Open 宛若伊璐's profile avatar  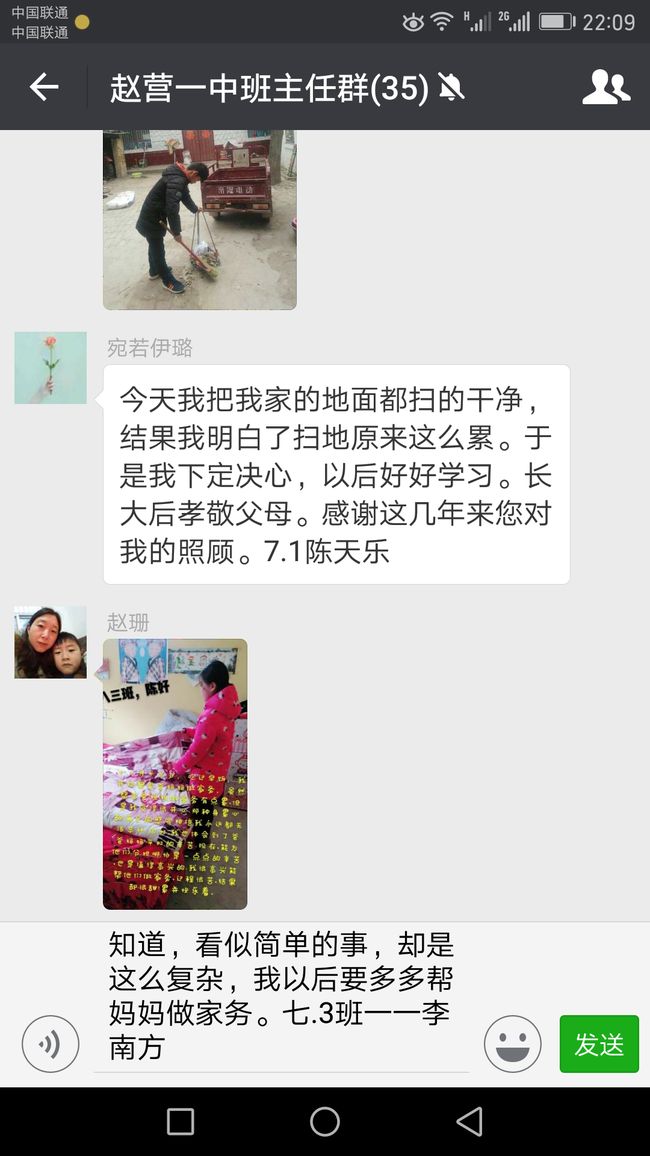50,367
